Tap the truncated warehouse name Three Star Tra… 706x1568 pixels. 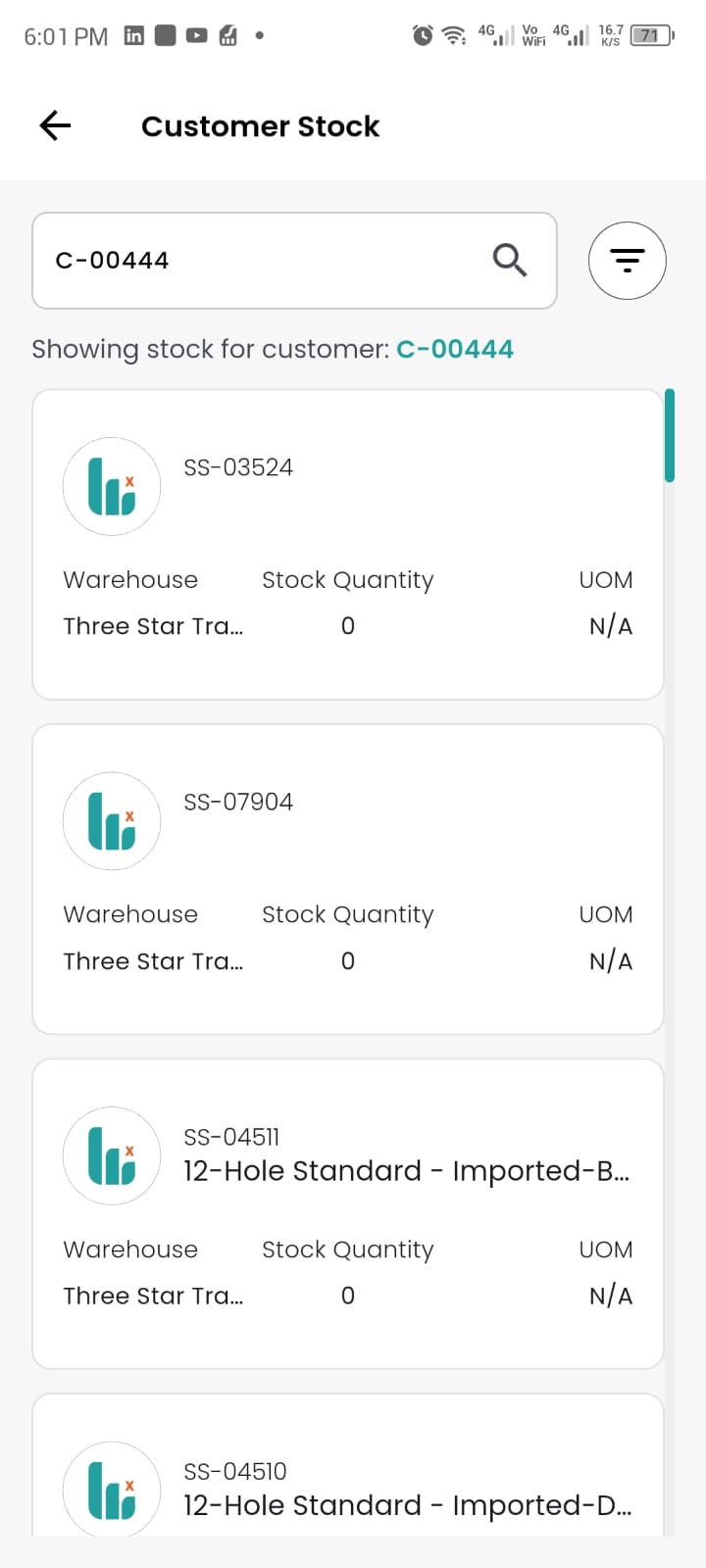[153, 625]
